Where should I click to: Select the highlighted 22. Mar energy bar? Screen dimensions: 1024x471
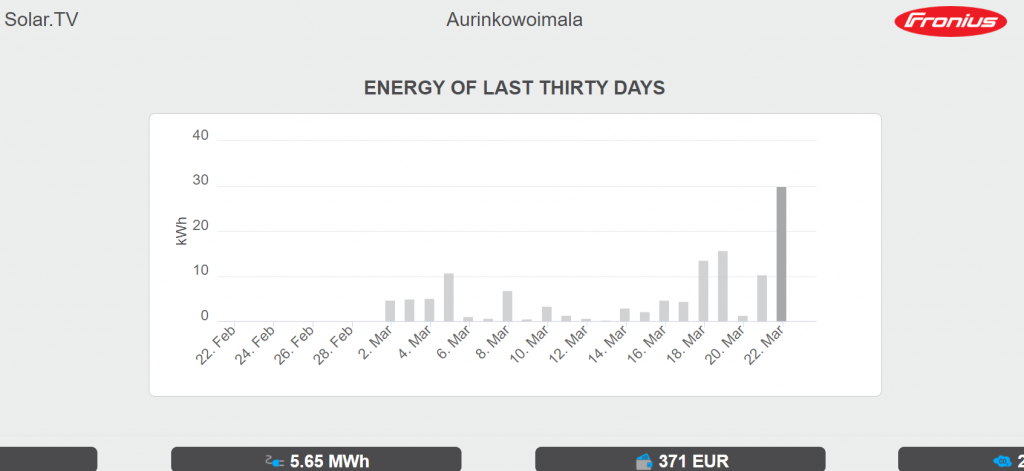pyautogui.click(x=781, y=254)
